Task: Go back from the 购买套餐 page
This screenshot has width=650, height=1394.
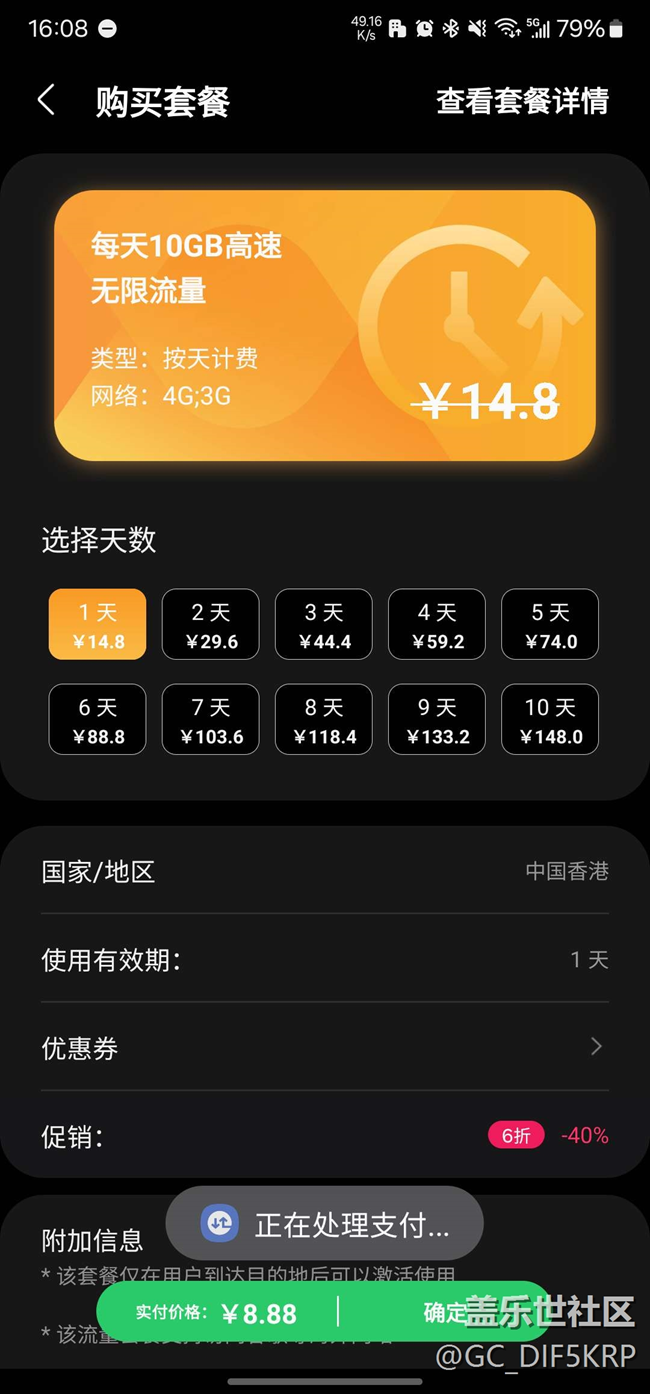Action: (x=46, y=100)
